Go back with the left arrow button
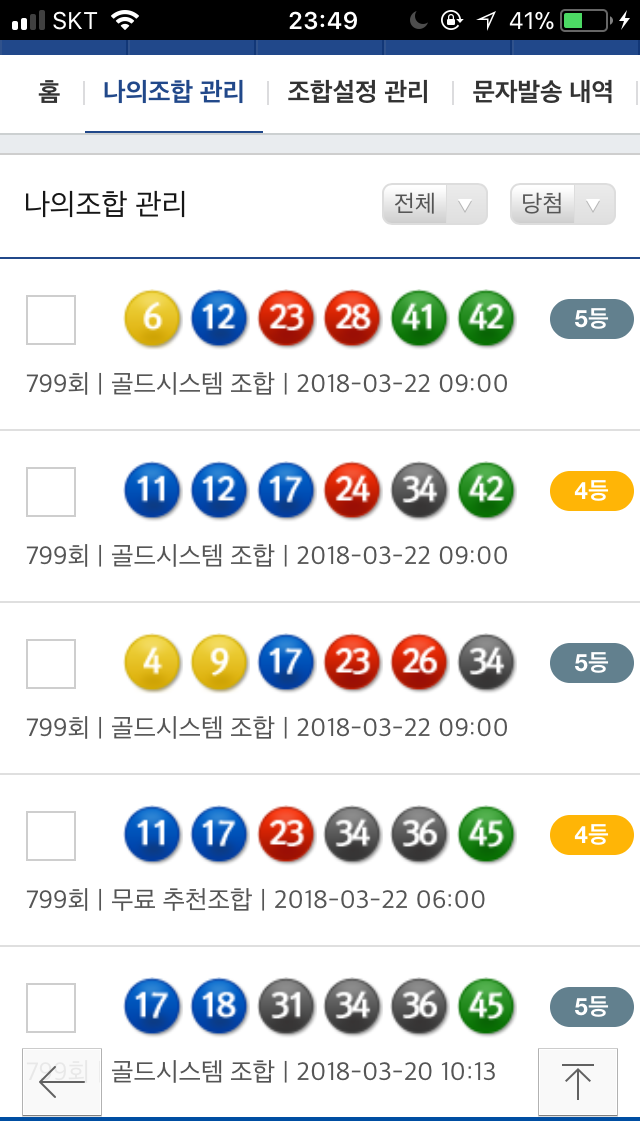Viewport: 640px width, 1136px height. click(x=62, y=1081)
